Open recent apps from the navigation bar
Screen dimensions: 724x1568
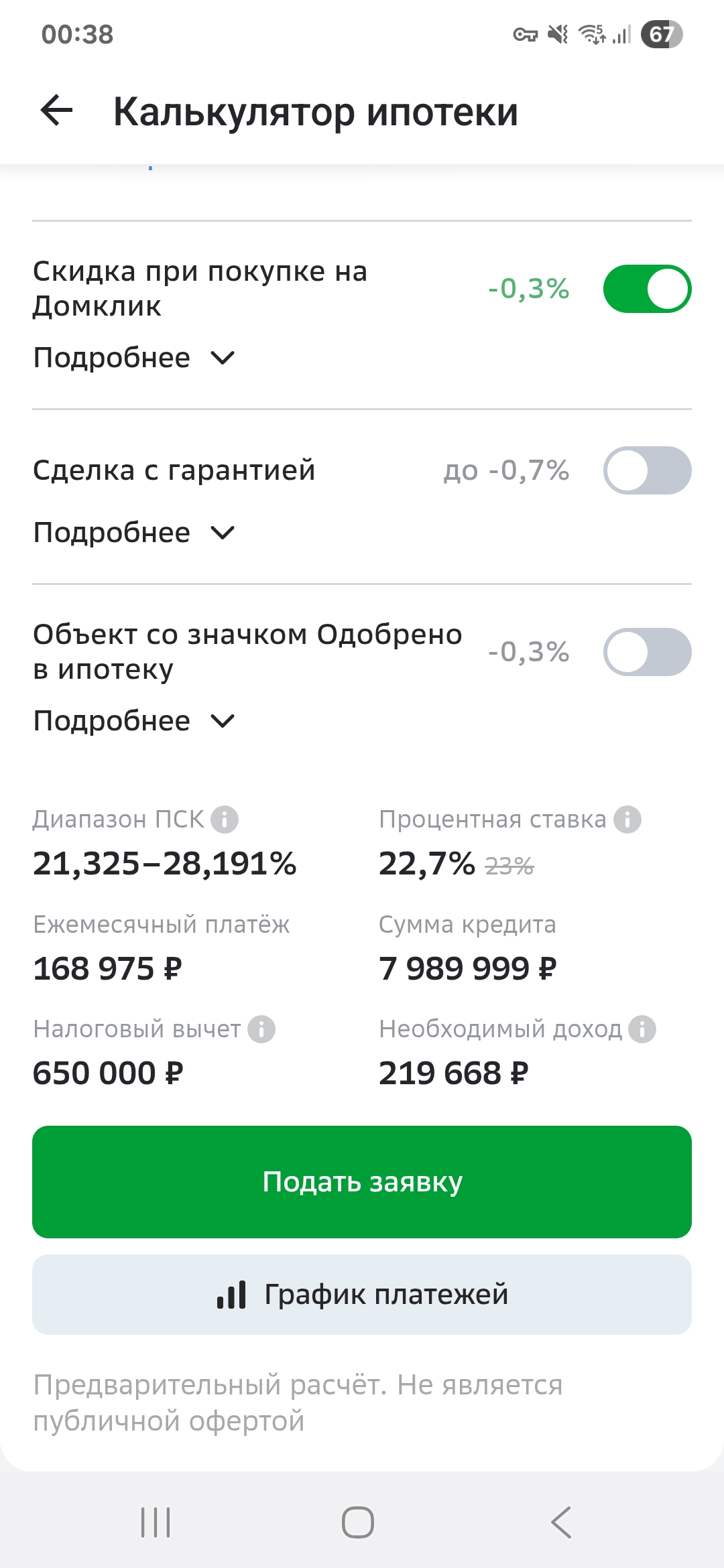point(156,1522)
